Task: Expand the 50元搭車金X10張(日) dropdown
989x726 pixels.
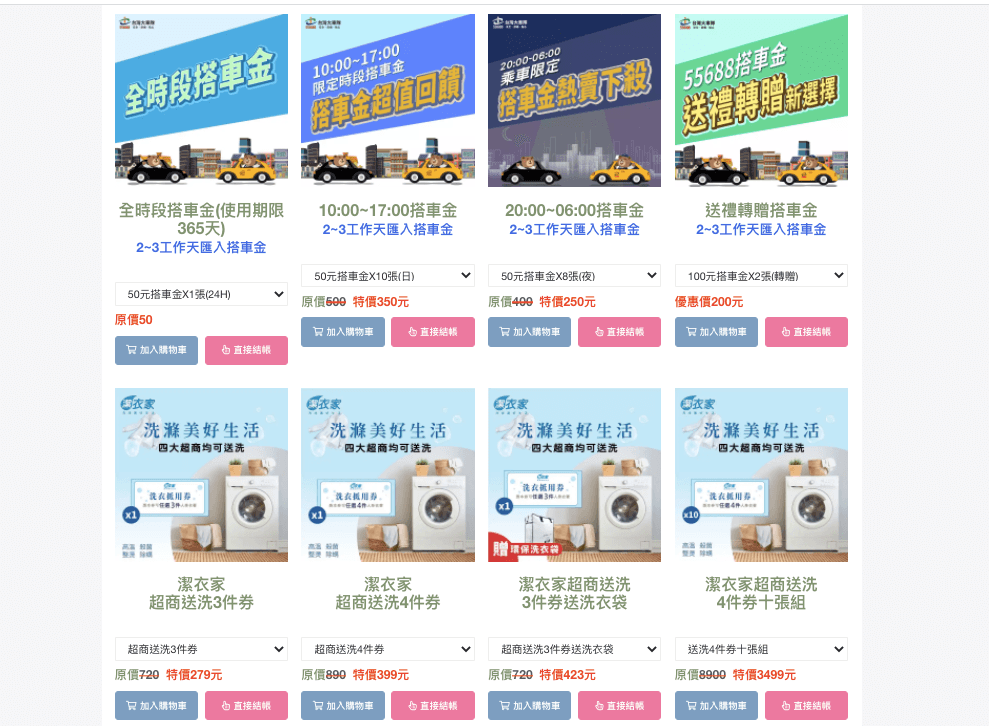Action: 388,275
